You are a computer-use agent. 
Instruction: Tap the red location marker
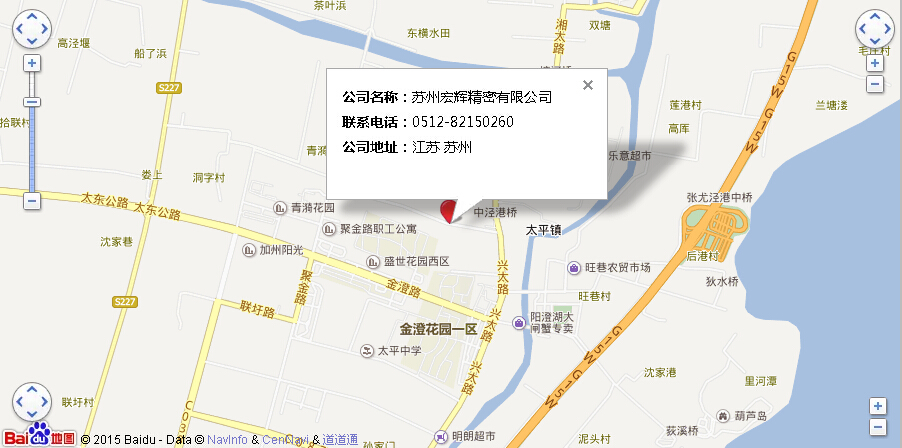(x=448, y=210)
